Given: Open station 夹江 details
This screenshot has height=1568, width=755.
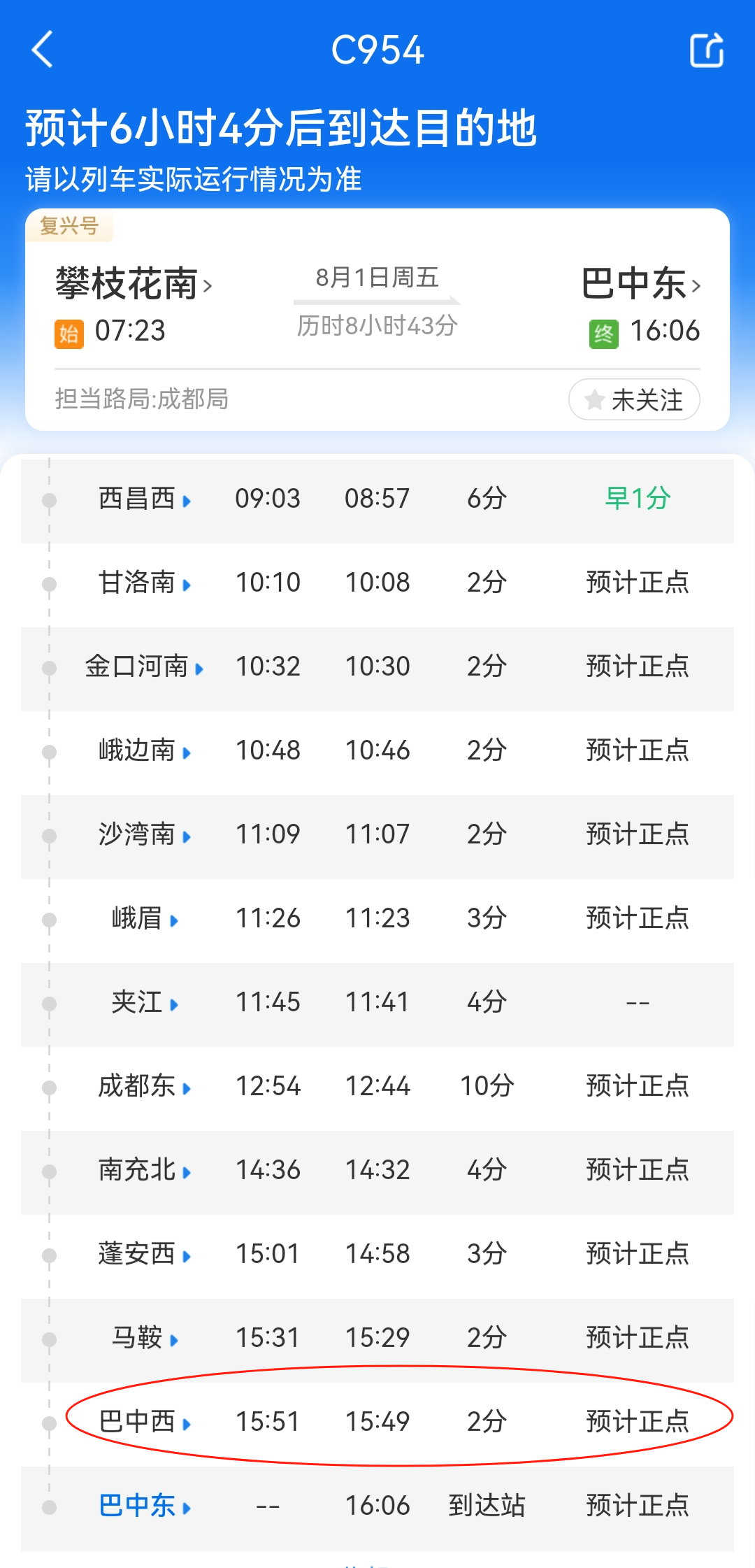Looking at the screenshot, I should [x=145, y=1002].
